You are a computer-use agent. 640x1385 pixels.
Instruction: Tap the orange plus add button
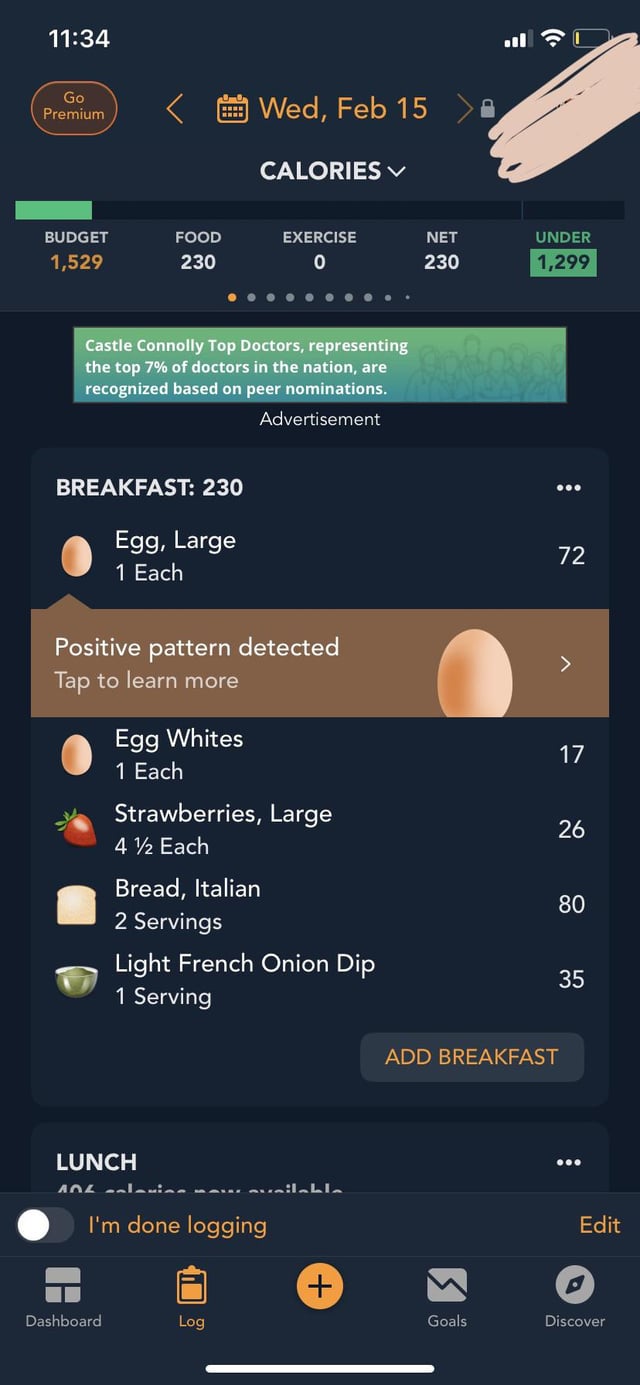tap(320, 1286)
